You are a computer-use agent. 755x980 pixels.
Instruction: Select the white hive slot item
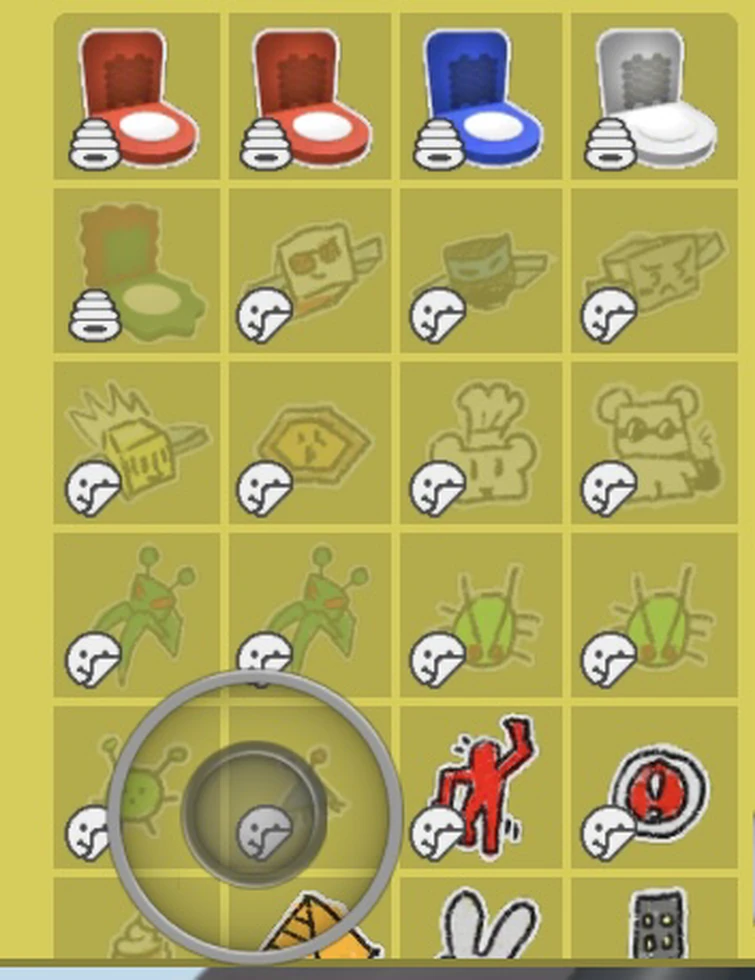click(x=654, y=96)
